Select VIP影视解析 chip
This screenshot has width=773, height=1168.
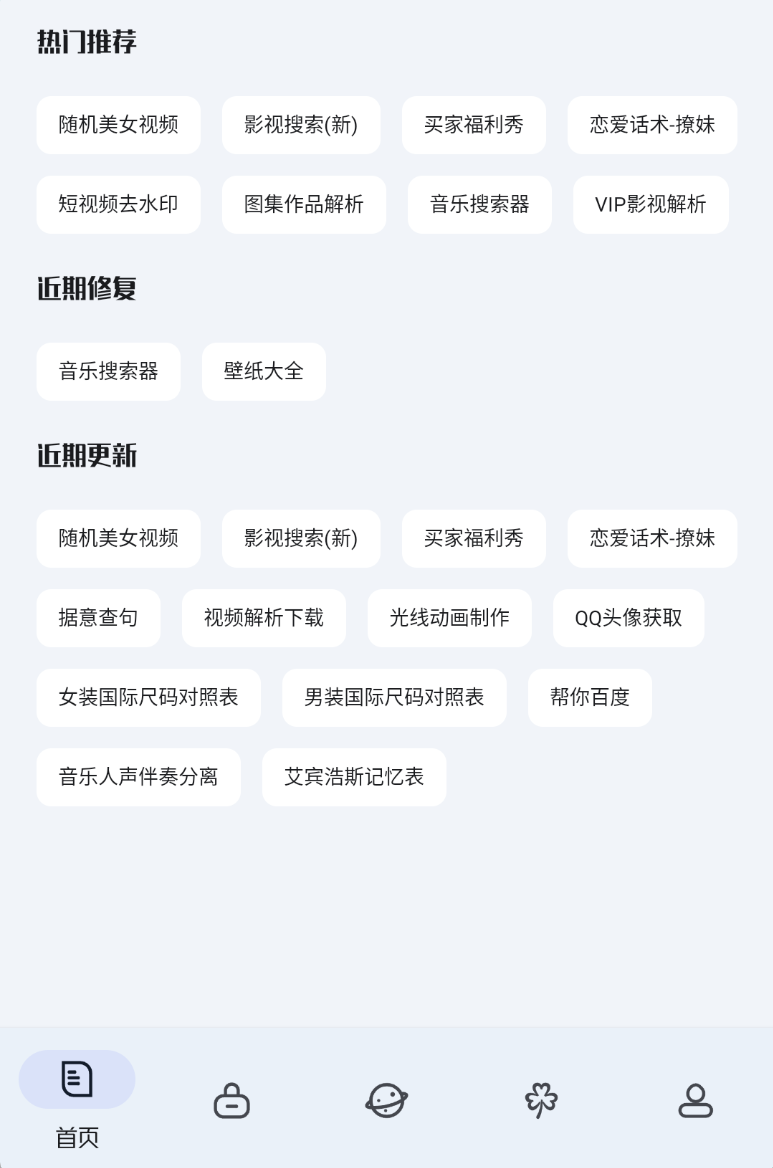(650, 205)
